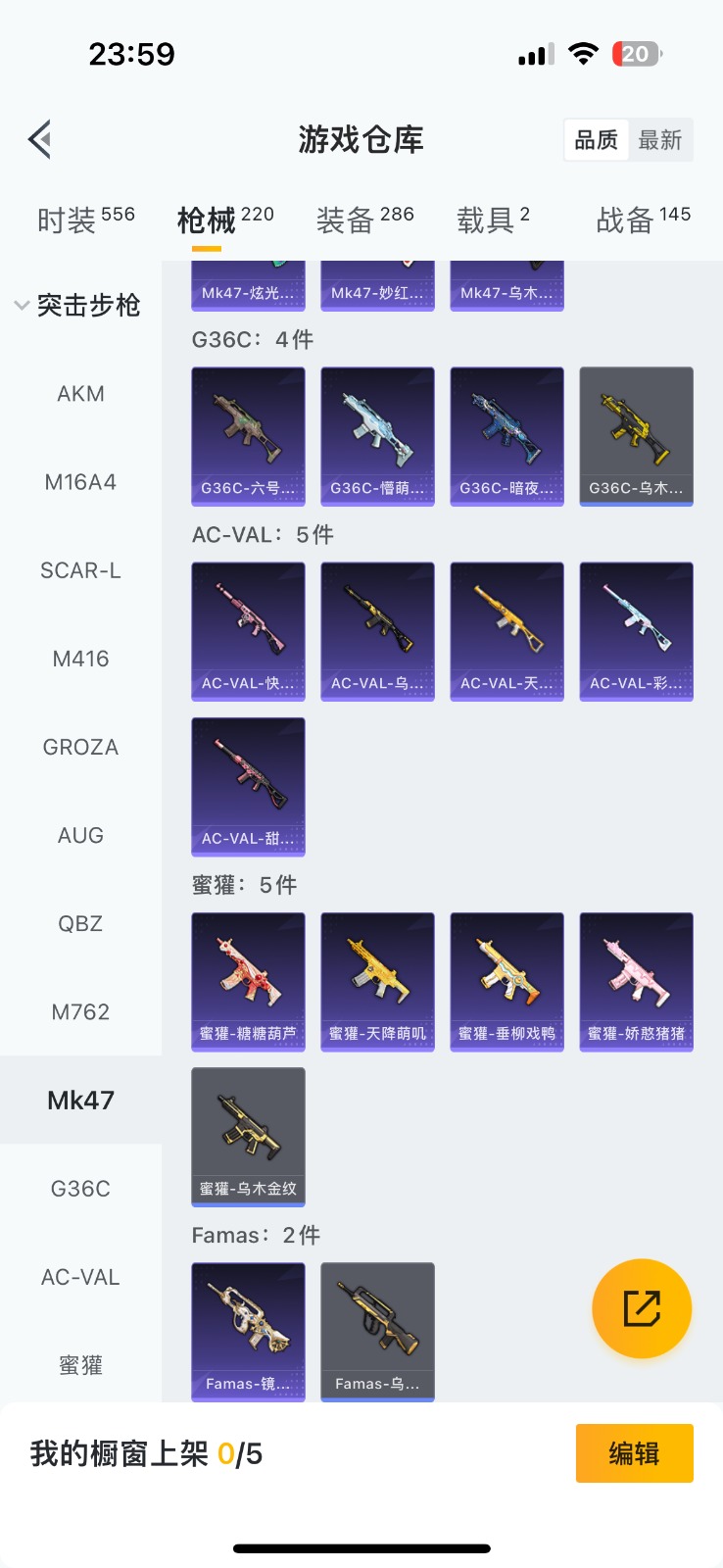Tap the yellow share floating button

coord(642,1308)
